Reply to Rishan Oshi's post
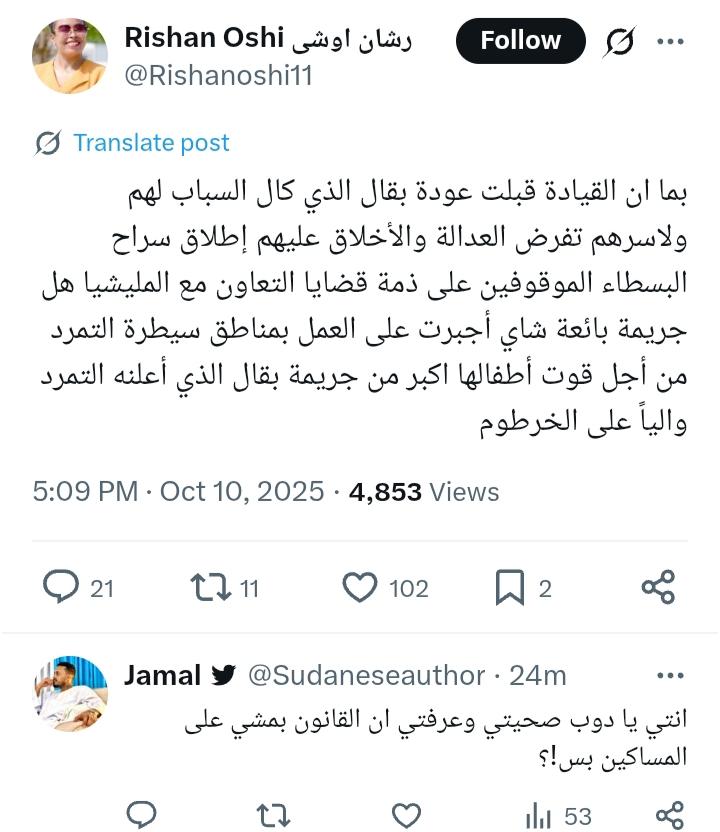This screenshot has height=832, width=720. click(62, 587)
